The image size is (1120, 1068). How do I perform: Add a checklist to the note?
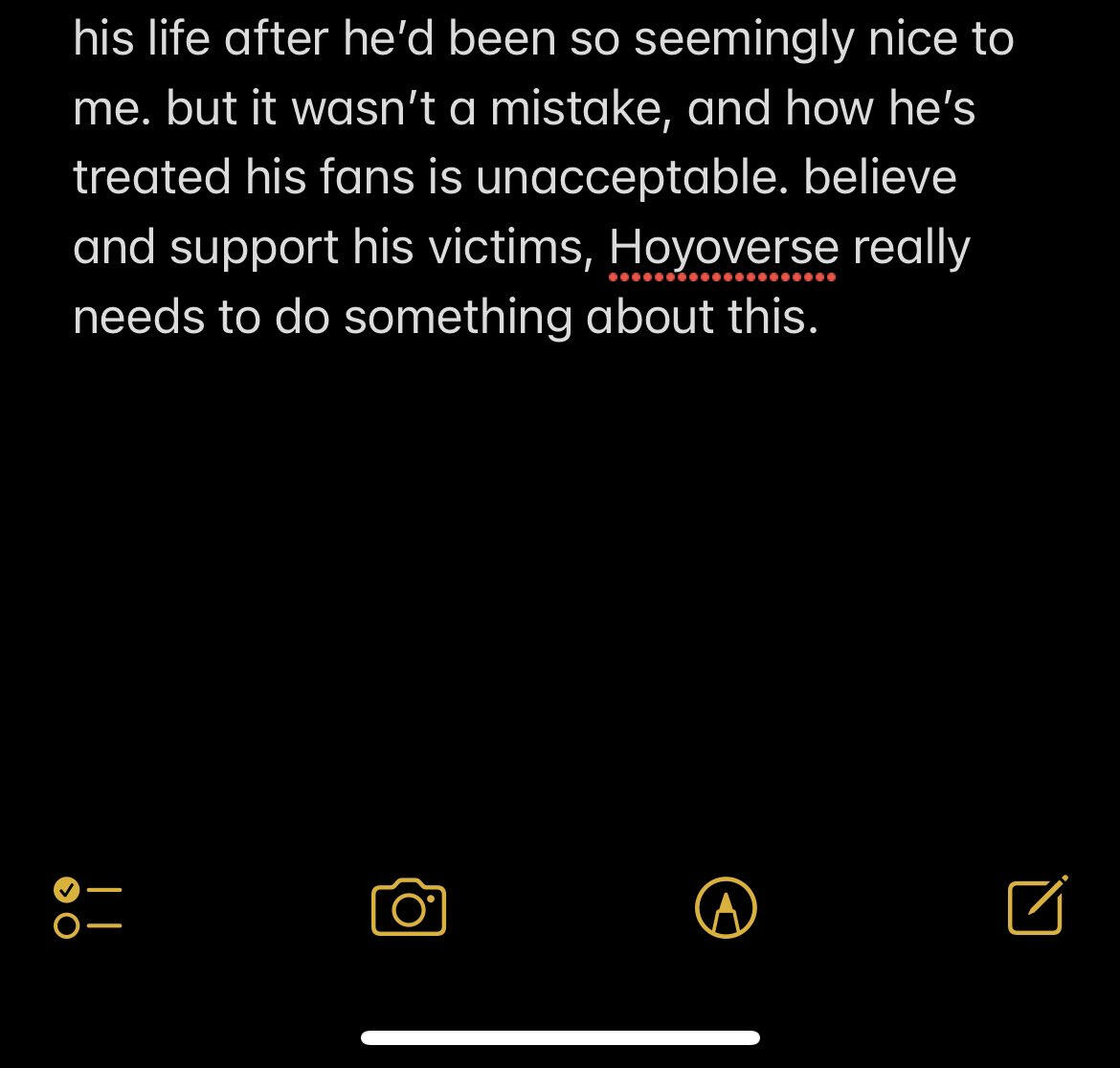coord(88,907)
